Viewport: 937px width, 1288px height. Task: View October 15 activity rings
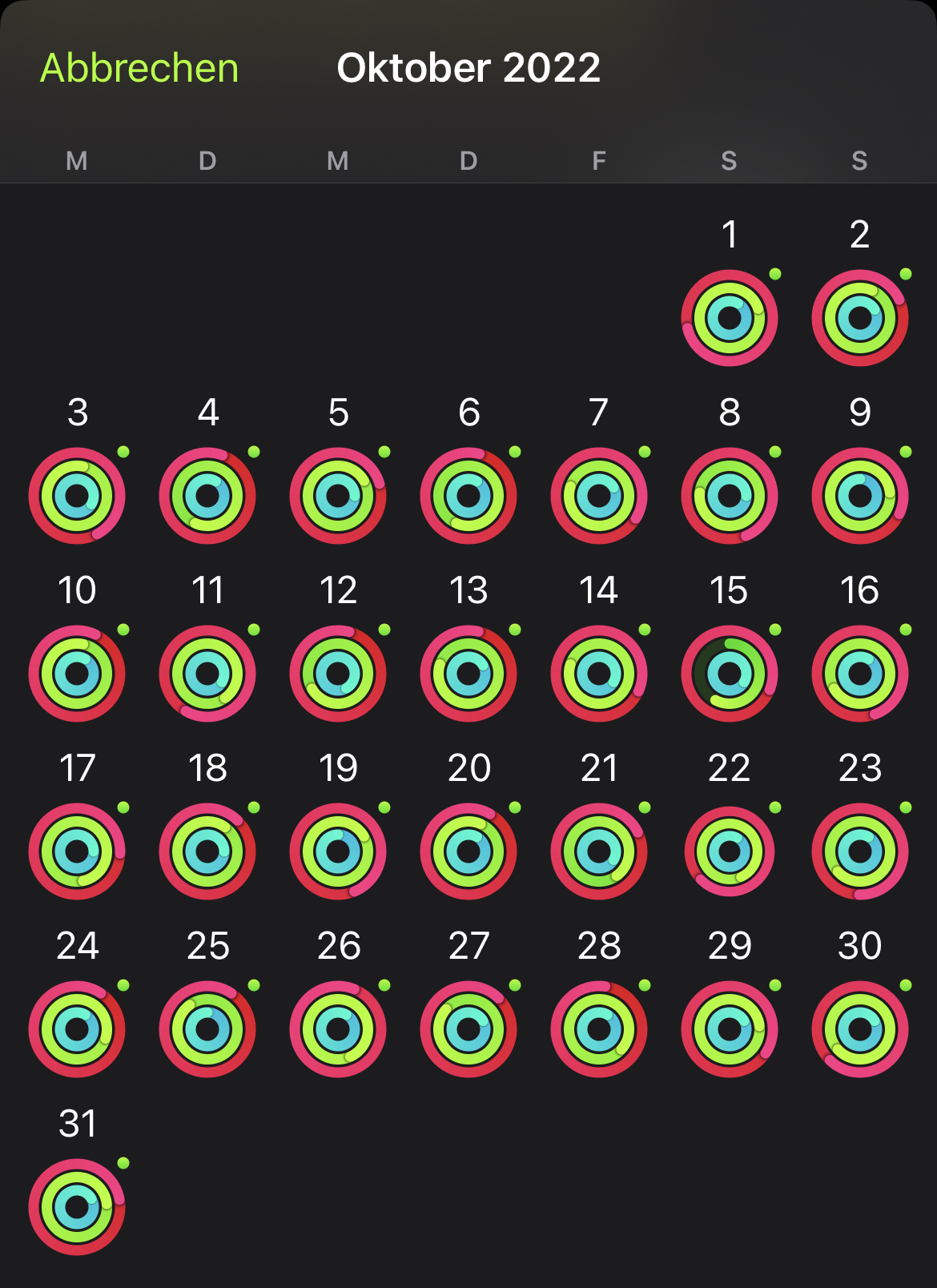[x=729, y=674]
